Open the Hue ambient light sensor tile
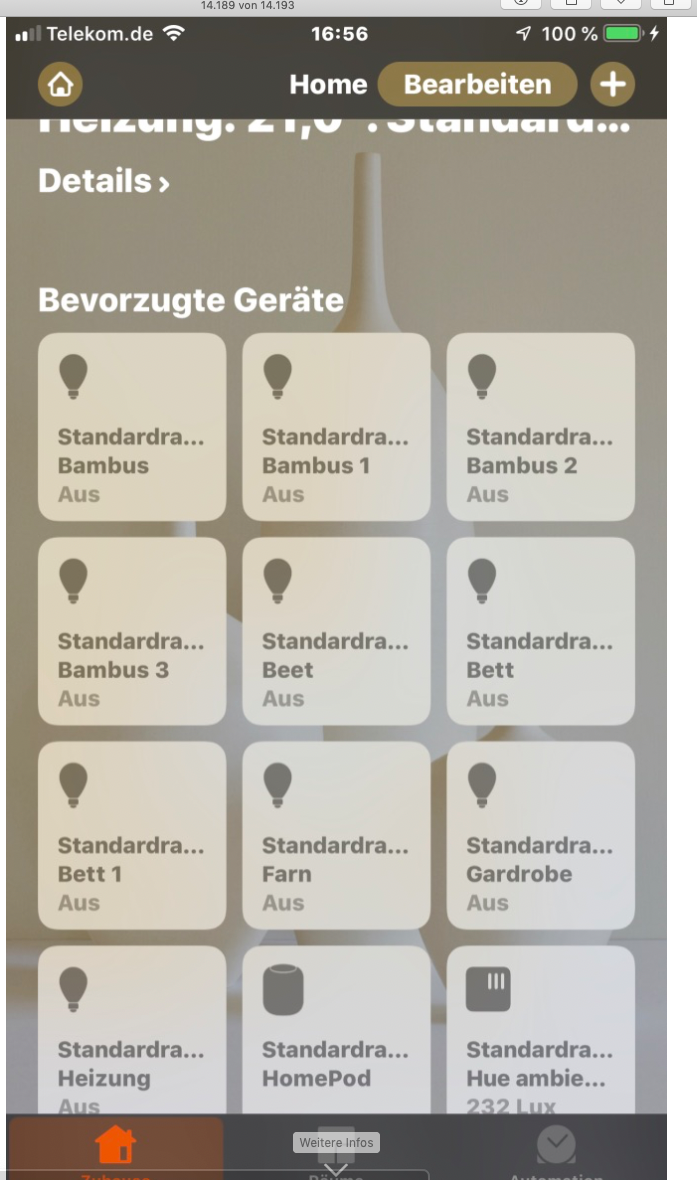The width and height of the screenshot is (697, 1180). [540, 1030]
